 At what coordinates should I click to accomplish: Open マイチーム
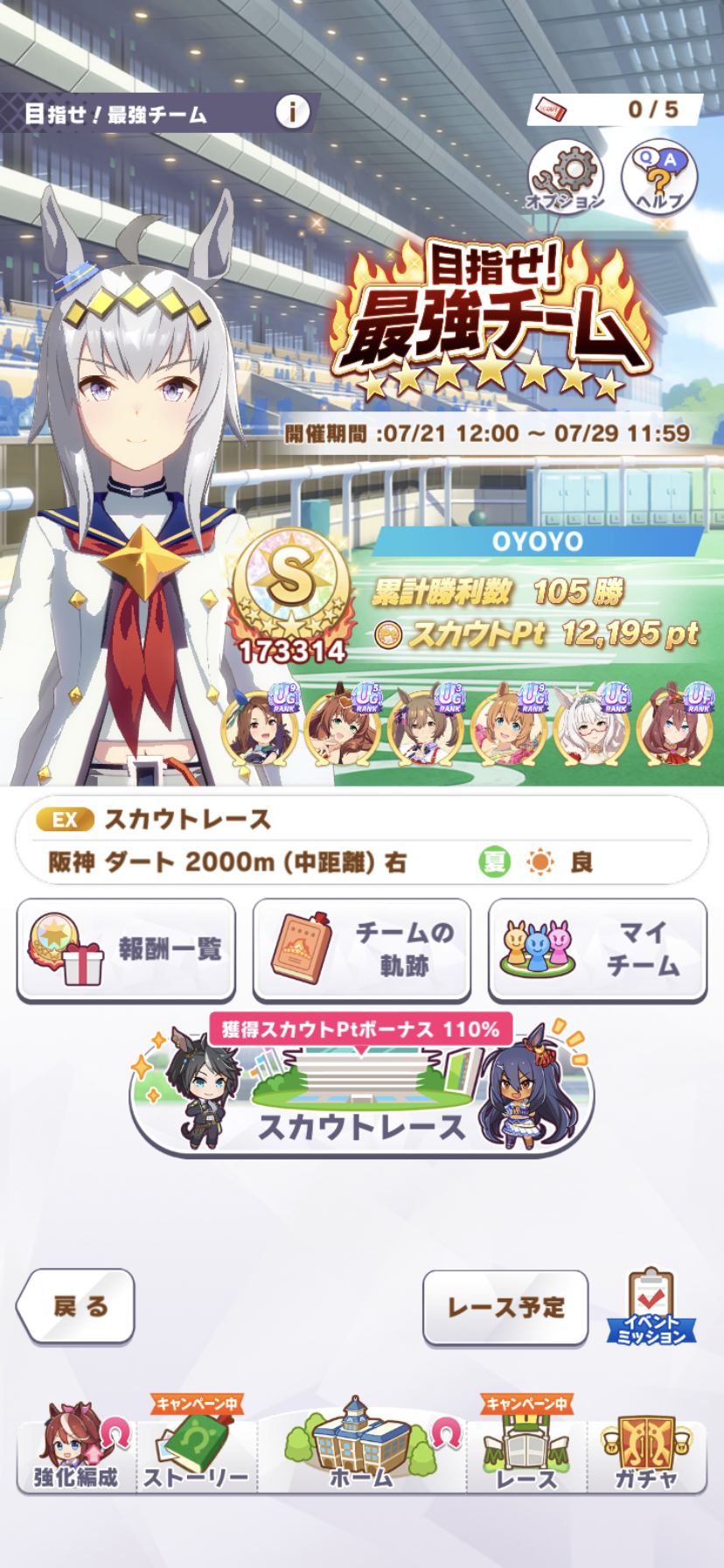(x=597, y=950)
